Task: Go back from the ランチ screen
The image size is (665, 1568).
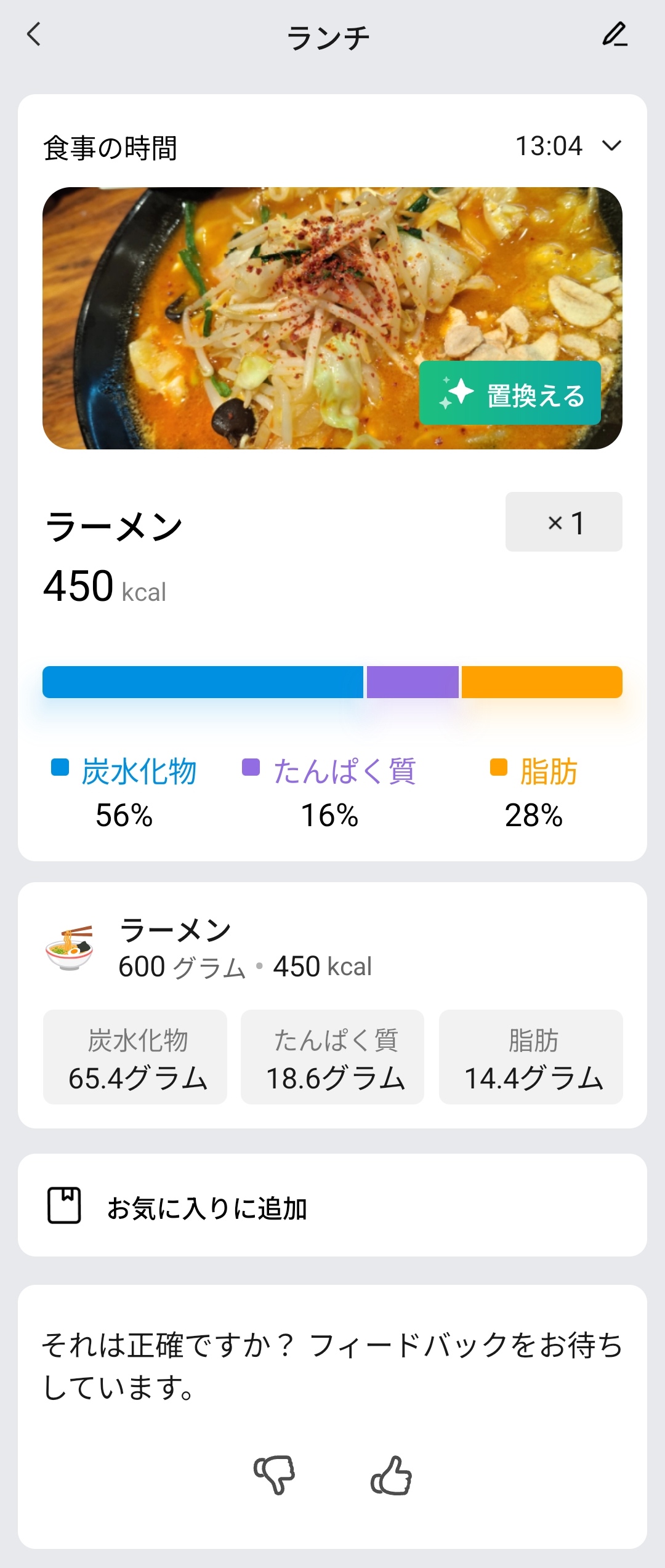Action: [34, 34]
